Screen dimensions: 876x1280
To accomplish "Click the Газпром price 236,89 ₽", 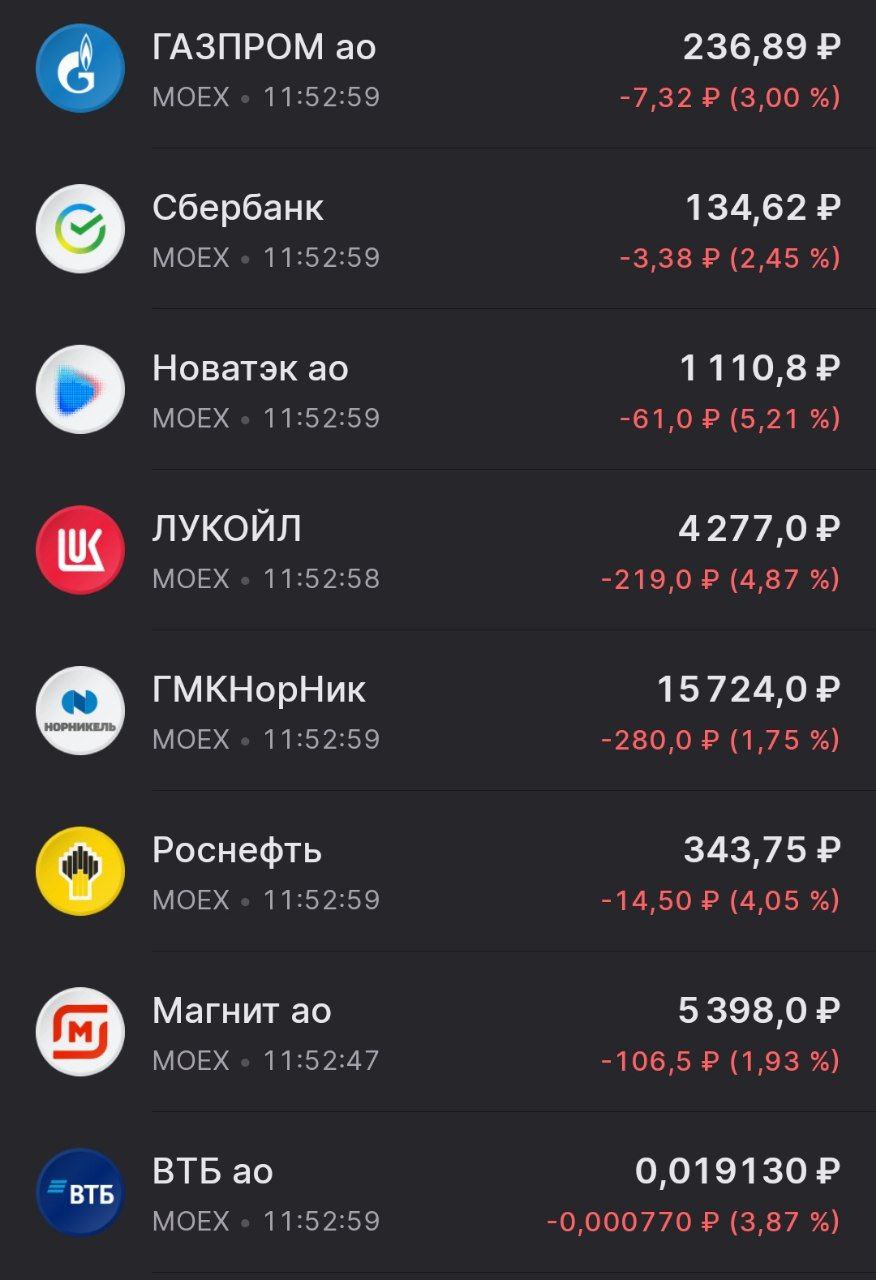I will [764, 46].
